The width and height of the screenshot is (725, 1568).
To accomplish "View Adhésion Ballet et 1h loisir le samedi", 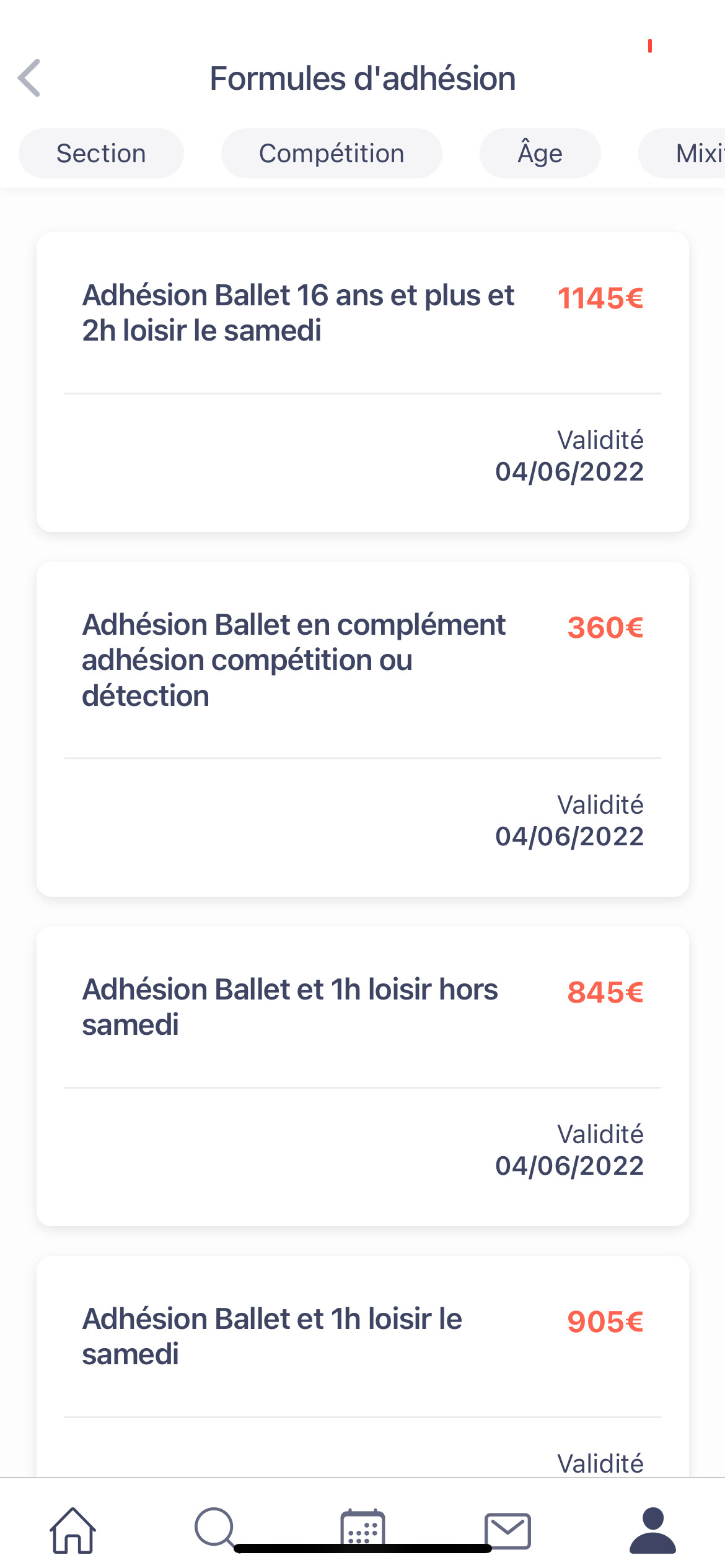I will coord(362,1365).
